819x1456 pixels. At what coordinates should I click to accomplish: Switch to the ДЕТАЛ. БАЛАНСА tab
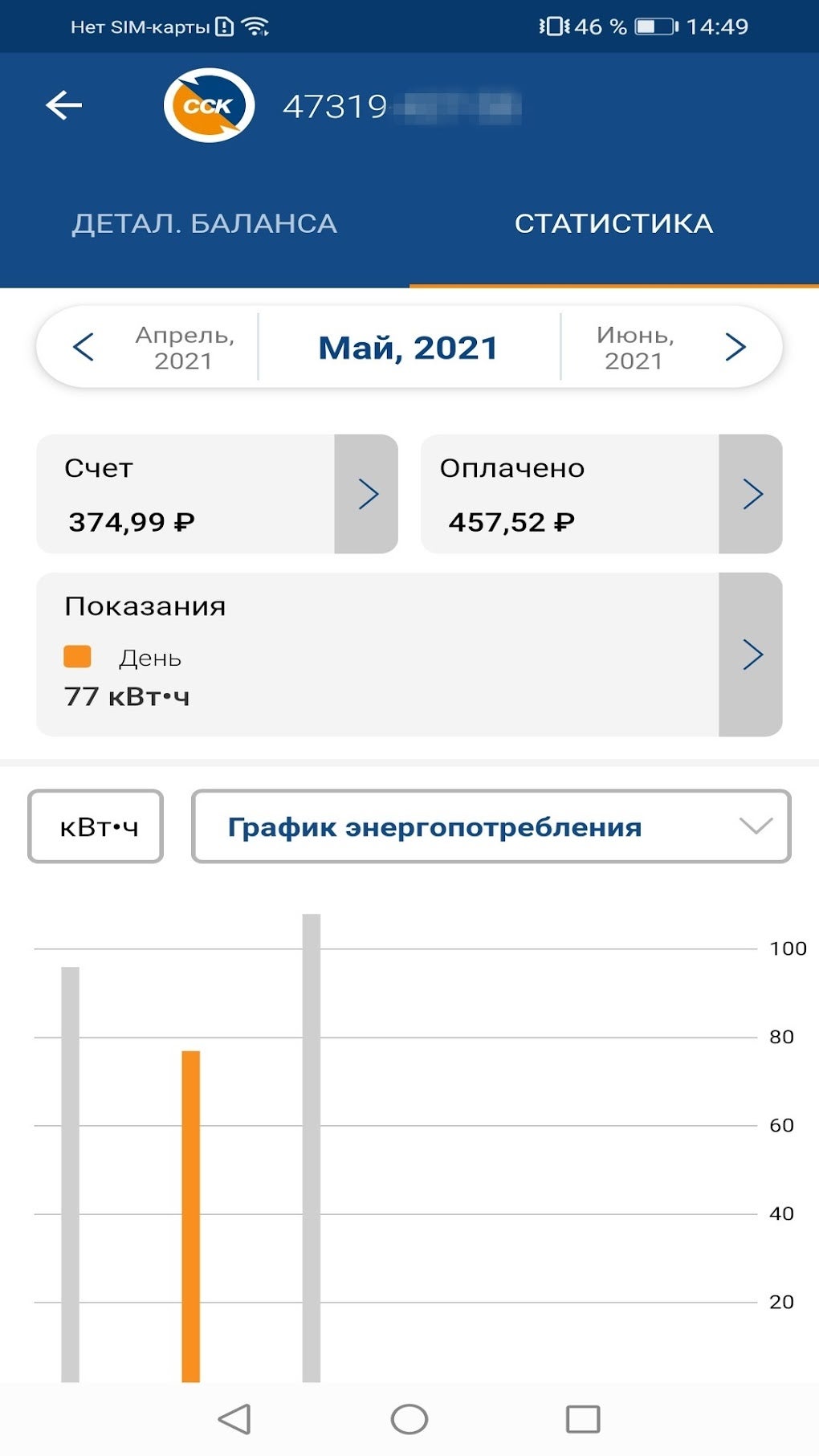(205, 223)
